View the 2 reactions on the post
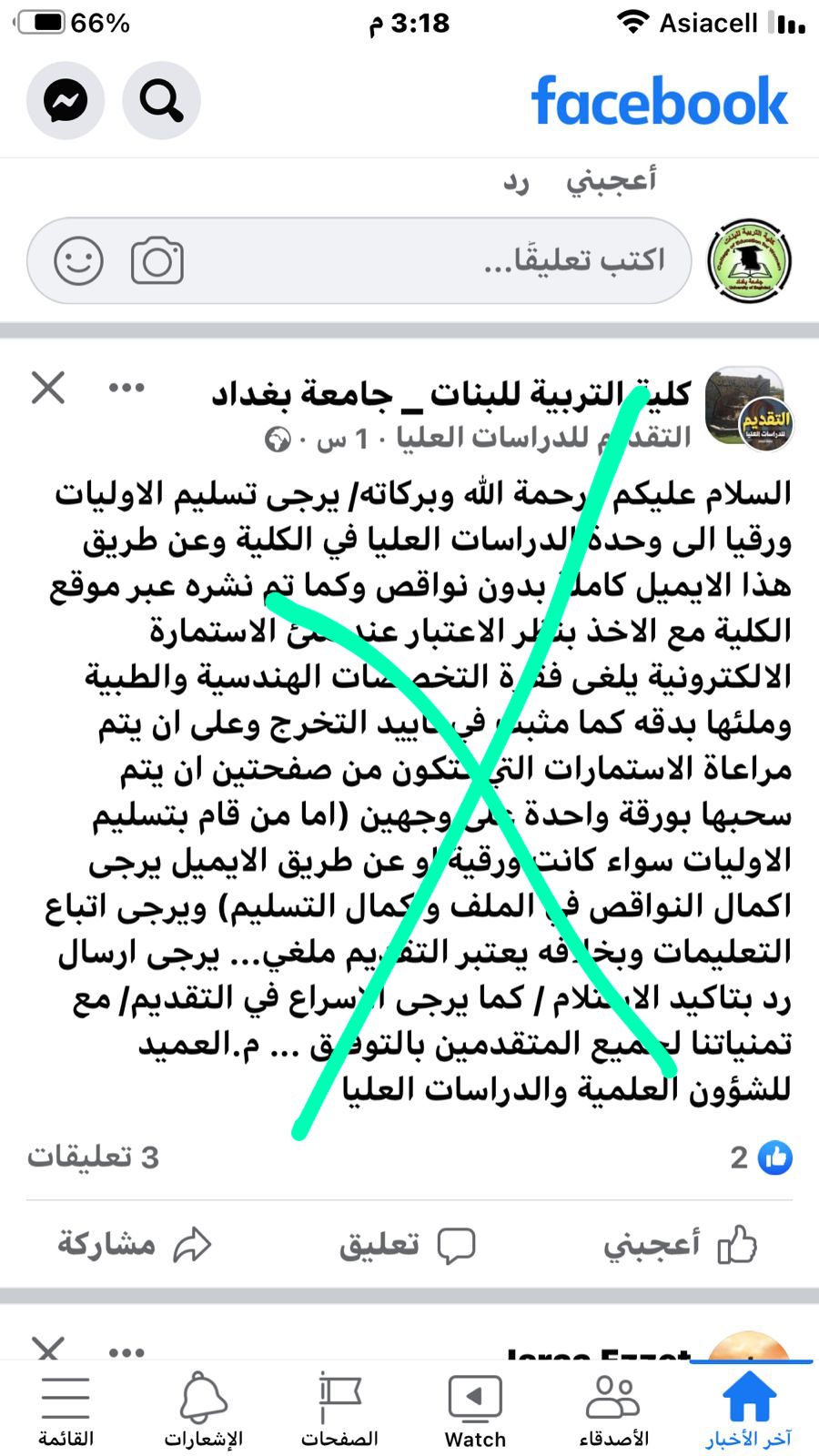This screenshot has height=1456, width=819. pos(761,1158)
